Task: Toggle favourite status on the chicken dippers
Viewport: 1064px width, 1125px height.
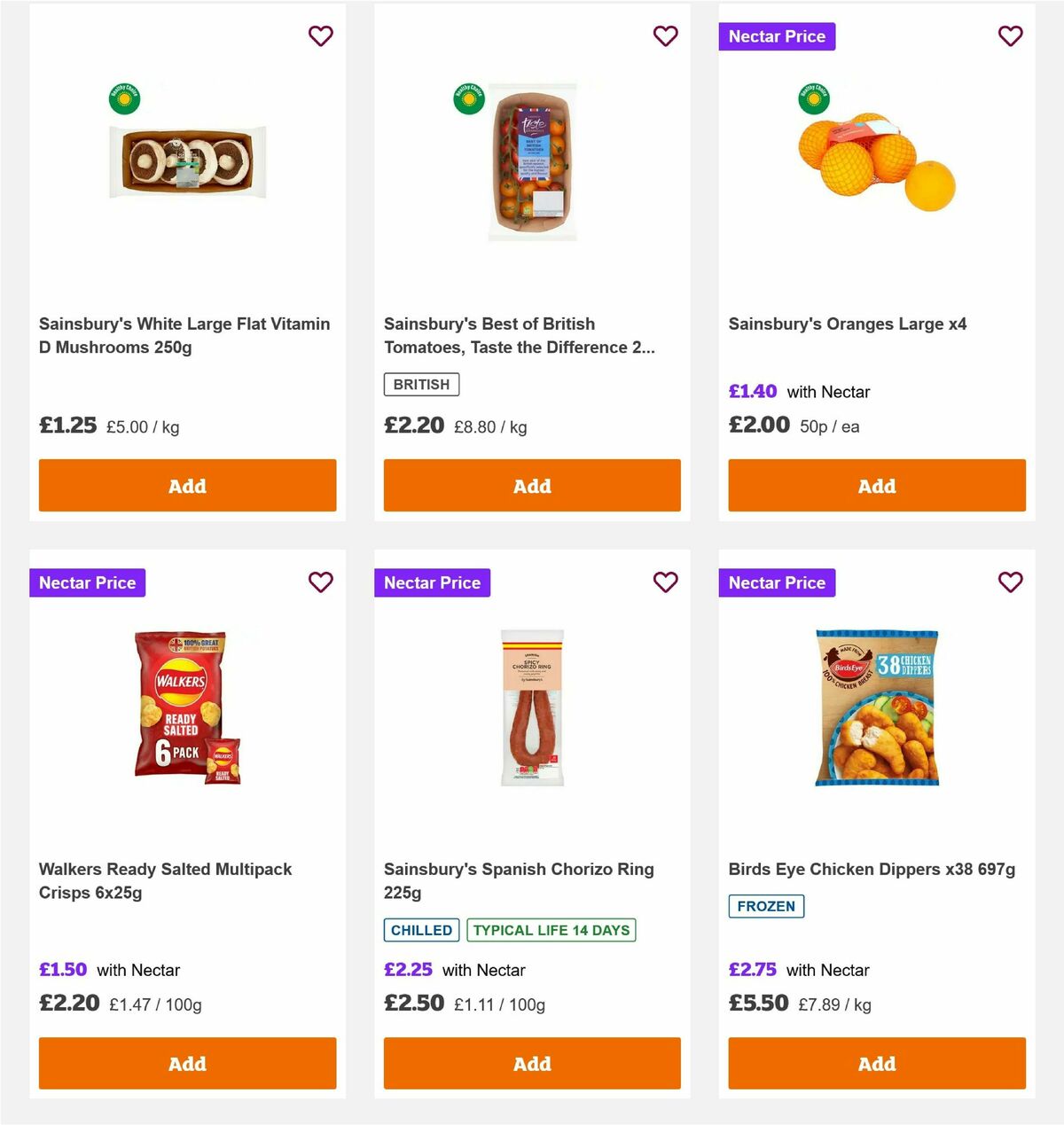Action: [1010, 582]
